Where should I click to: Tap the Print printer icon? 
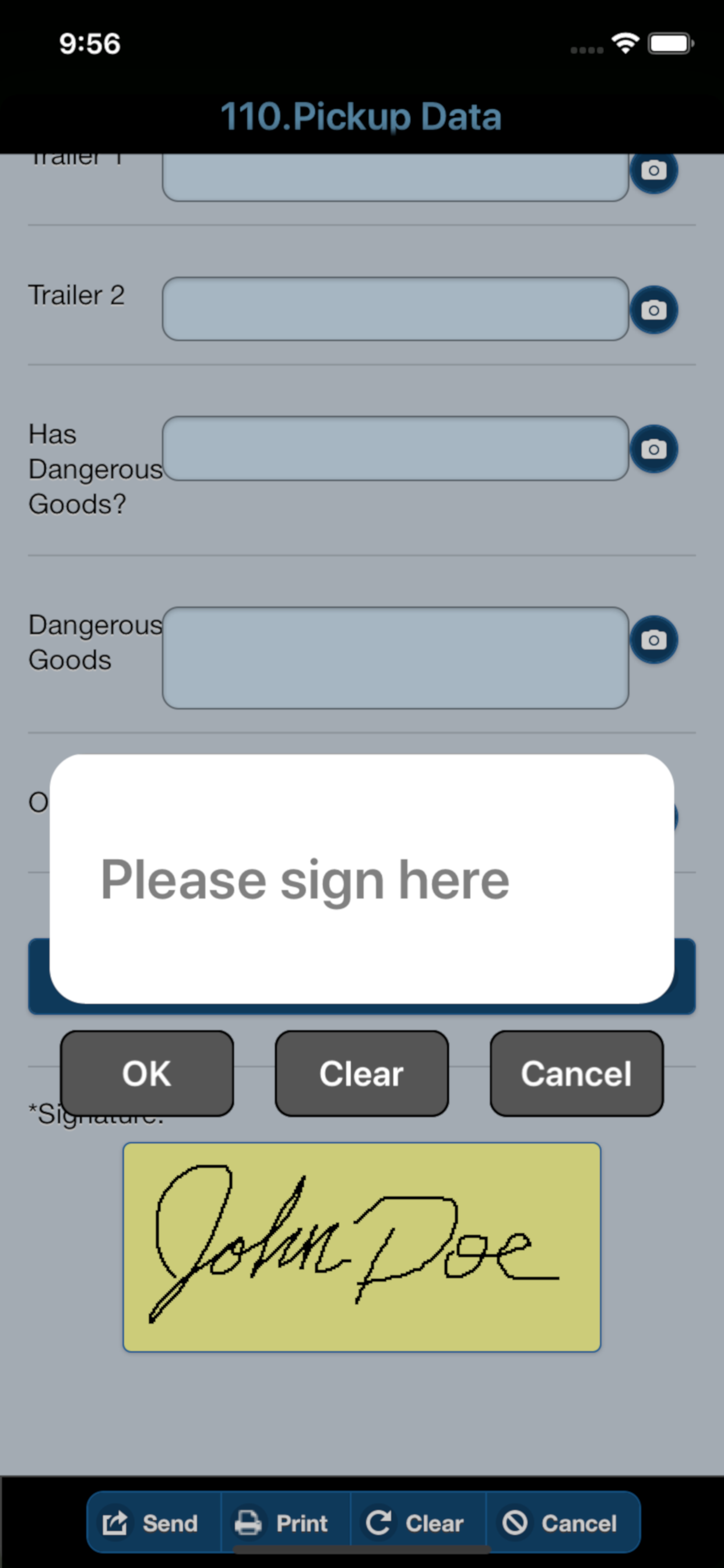pyautogui.click(x=248, y=1524)
